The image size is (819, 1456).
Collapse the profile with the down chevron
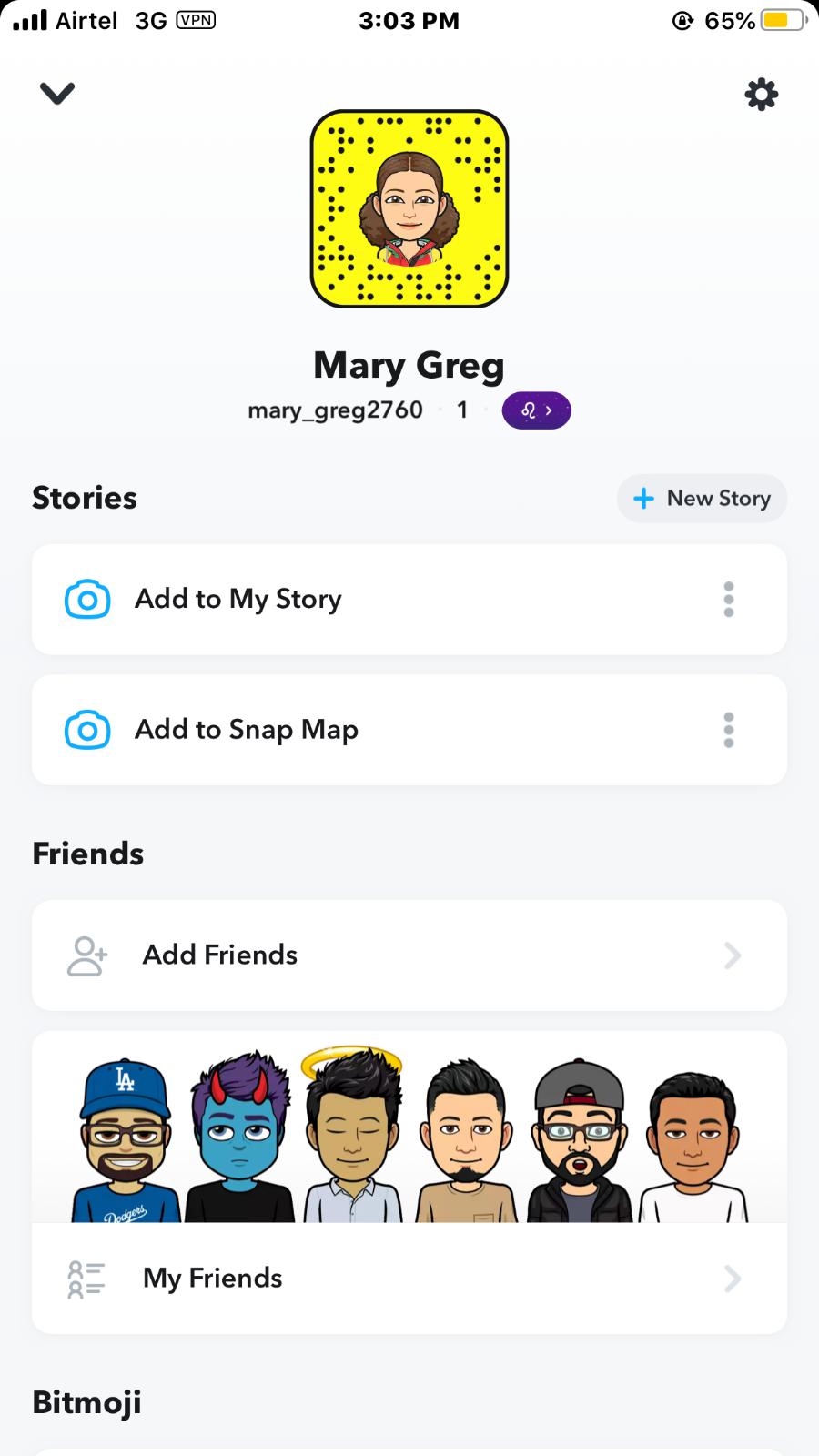[56, 93]
